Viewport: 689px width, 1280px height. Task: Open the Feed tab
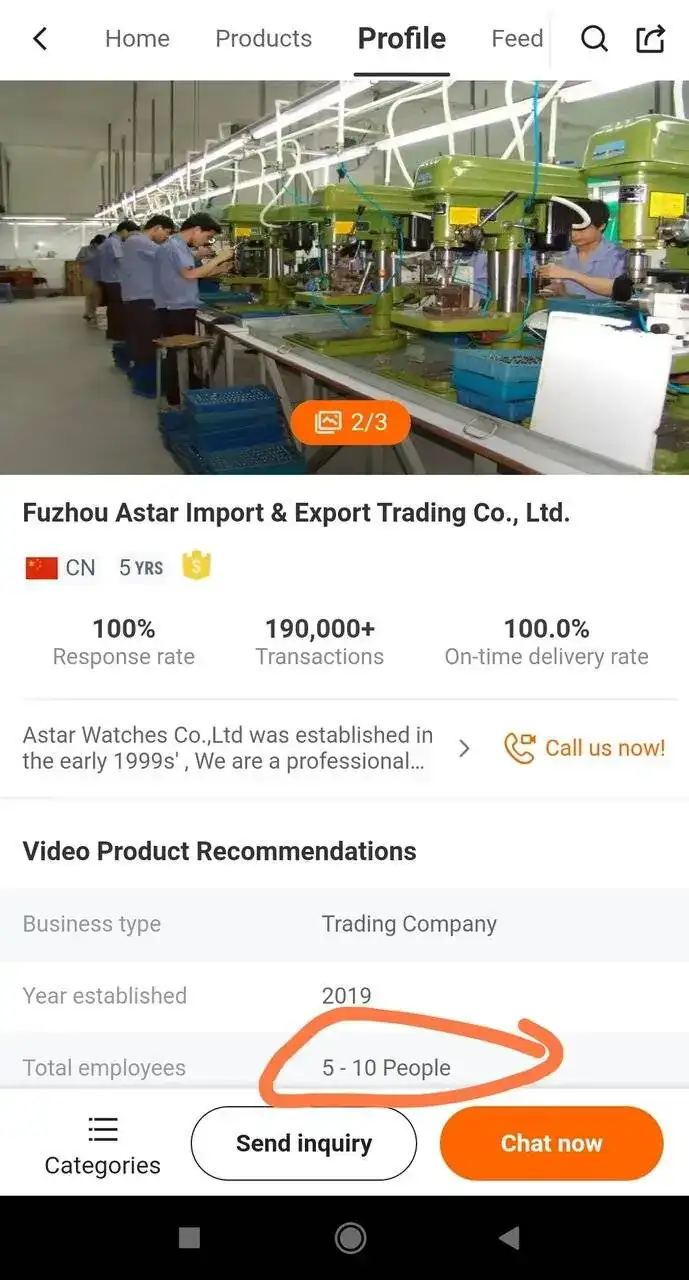(x=517, y=39)
